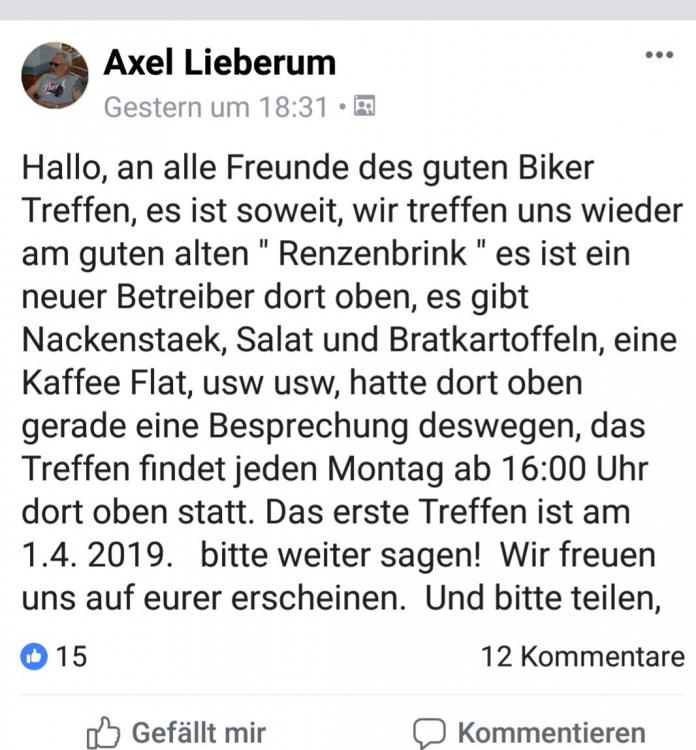
Task: See who reacted via the 15 likes
Action: pos(55,657)
